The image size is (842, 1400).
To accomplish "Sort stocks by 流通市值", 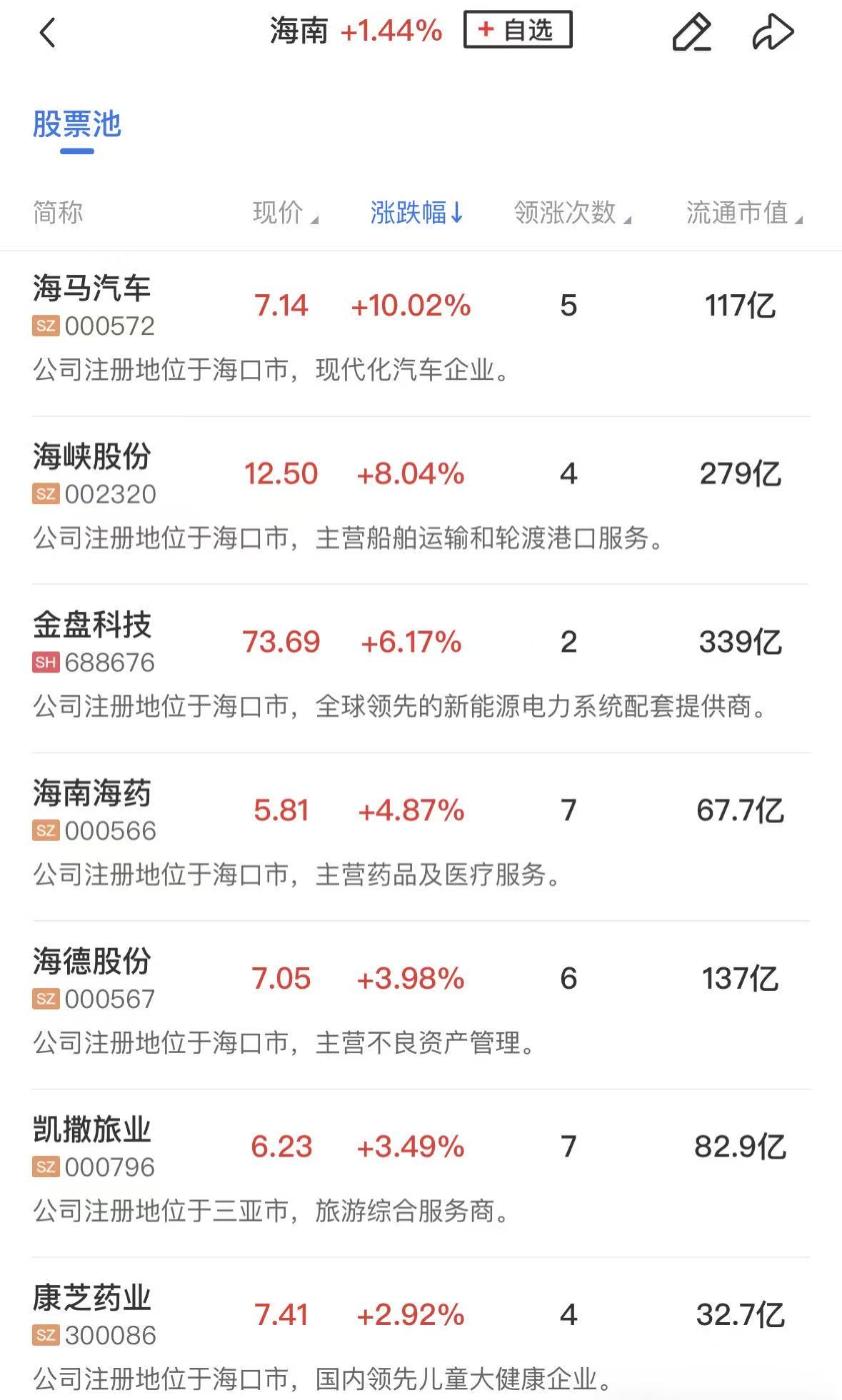I will [743, 213].
